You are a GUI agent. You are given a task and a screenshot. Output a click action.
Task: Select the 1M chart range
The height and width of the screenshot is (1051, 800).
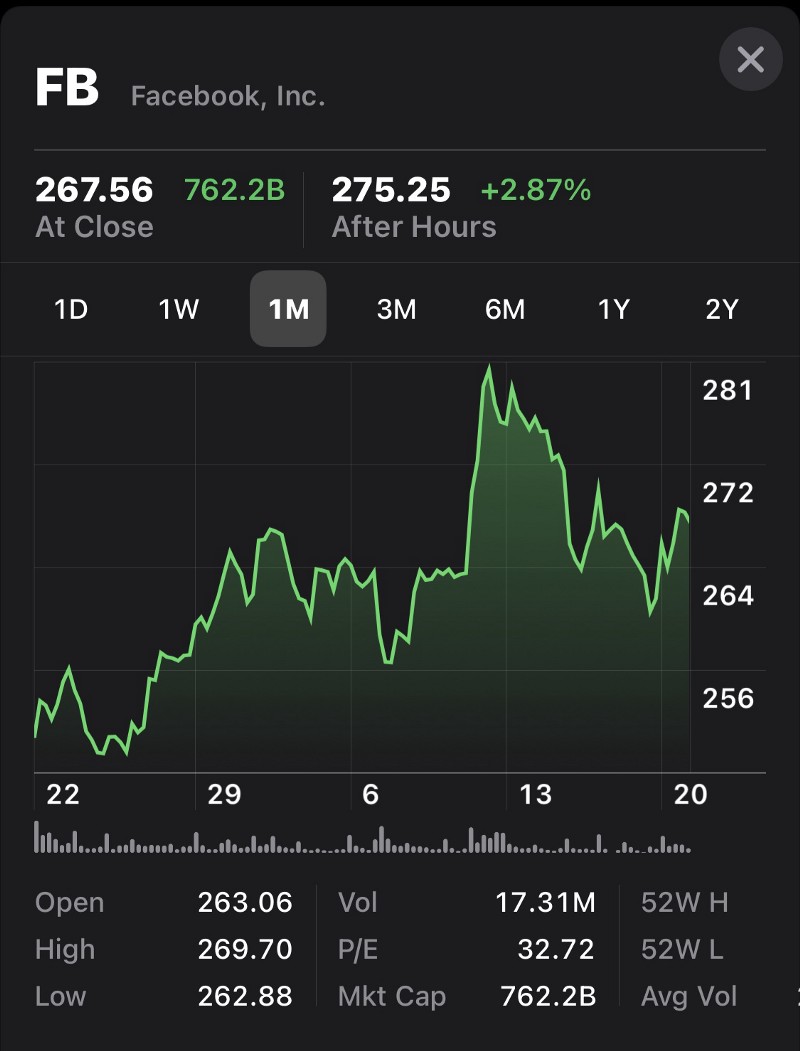[288, 309]
